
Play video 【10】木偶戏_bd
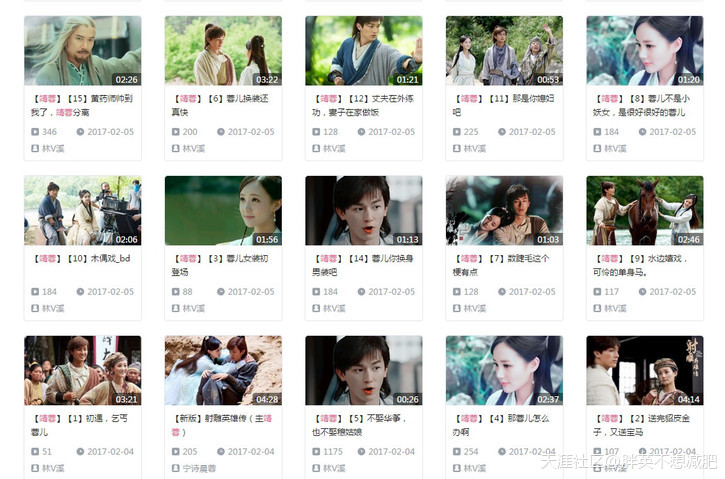82,211
